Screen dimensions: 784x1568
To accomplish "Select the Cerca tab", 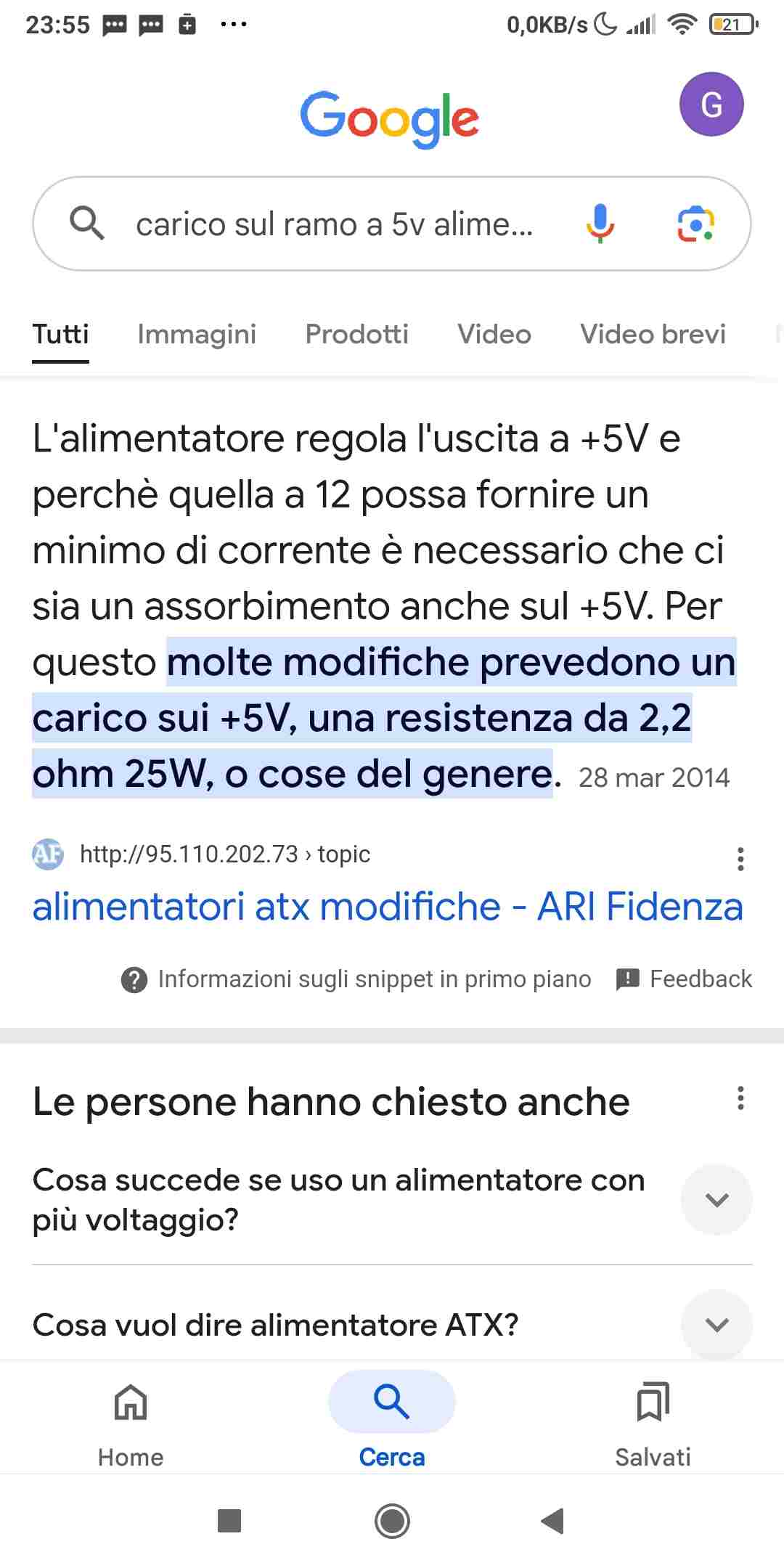I will coord(392,1425).
